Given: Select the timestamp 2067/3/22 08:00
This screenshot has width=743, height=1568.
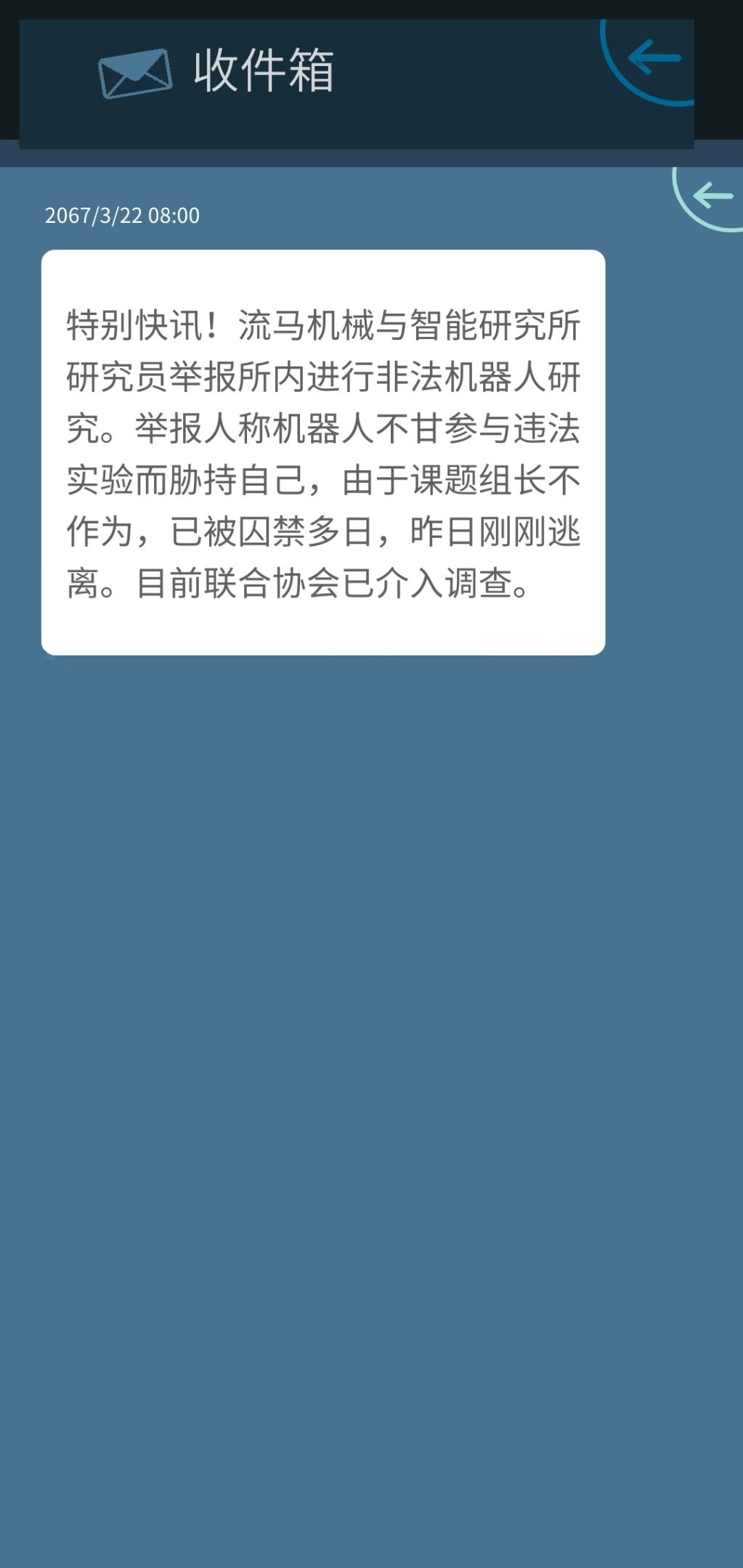Looking at the screenshot, I should click(122, 215).
